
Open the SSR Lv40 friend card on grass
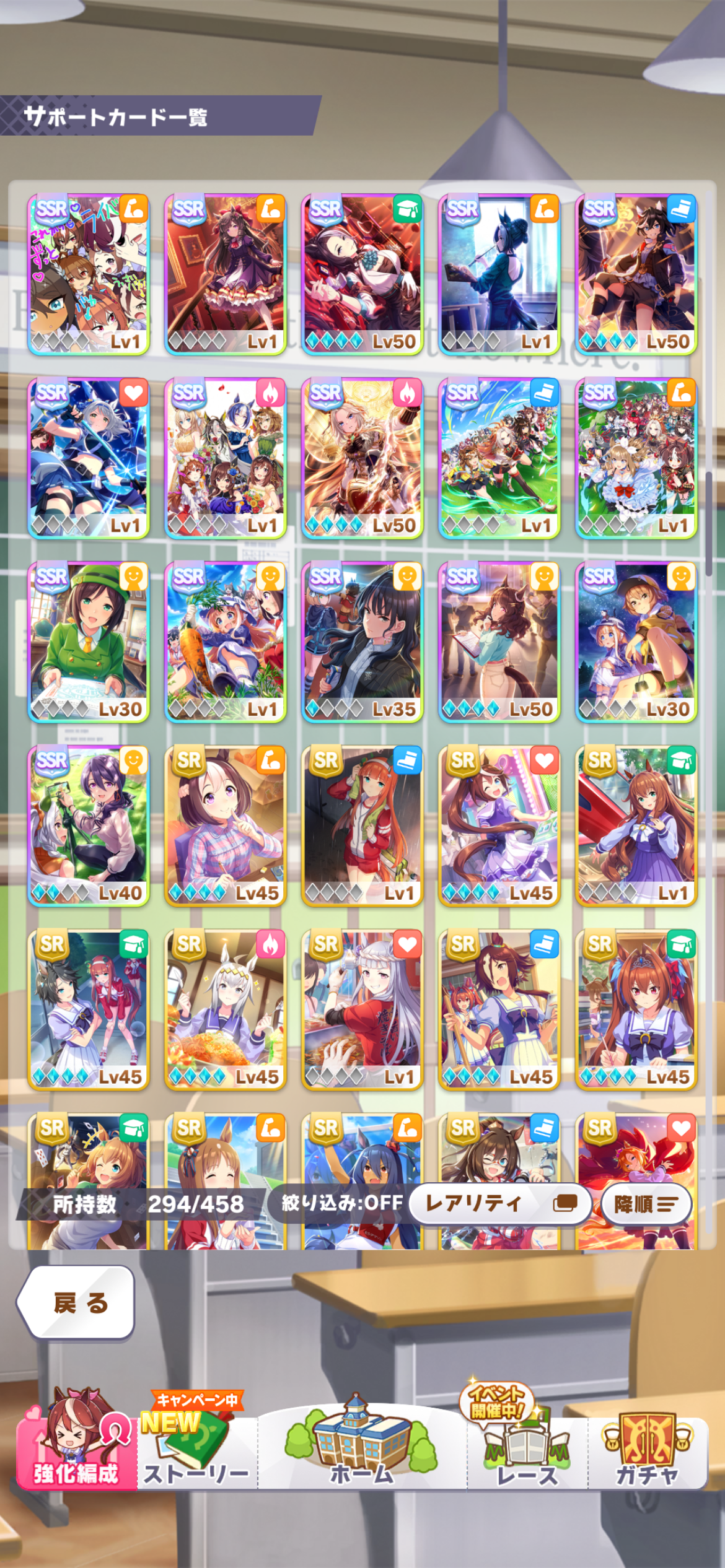89,826
